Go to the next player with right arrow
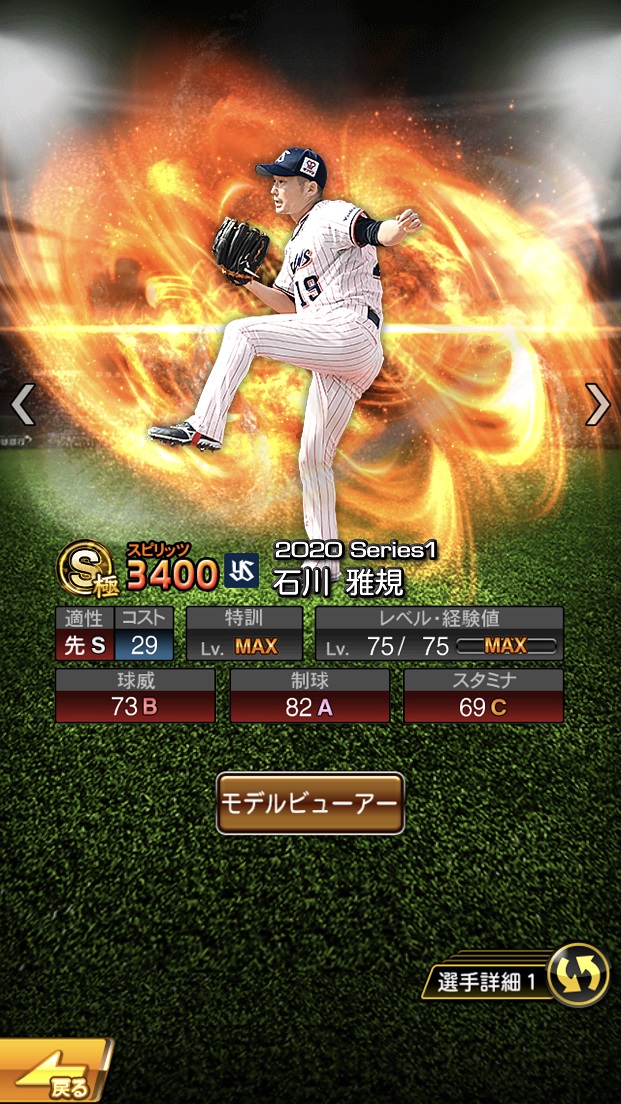Screen dimensions: 621x1104 [x=597, y=405]
